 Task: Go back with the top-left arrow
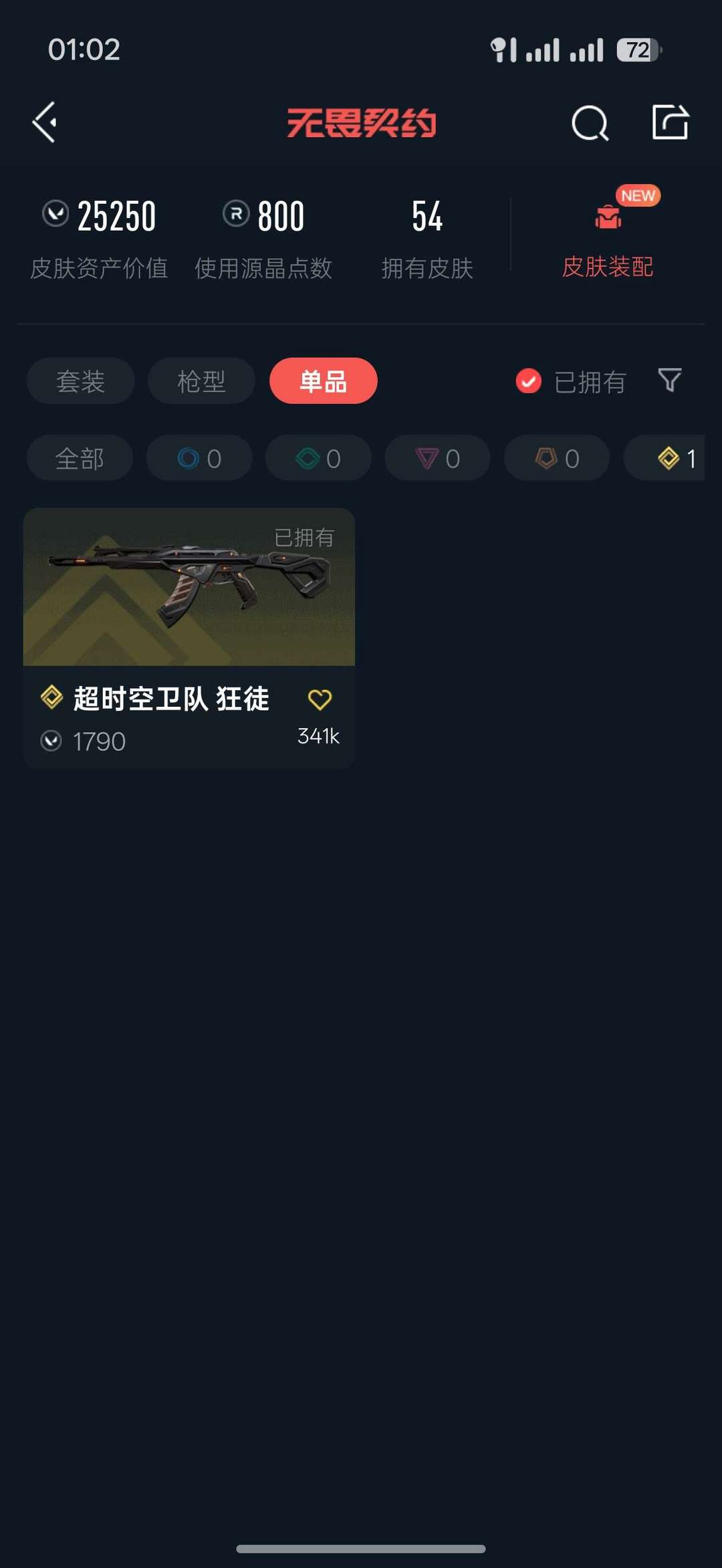coord(45,122)
